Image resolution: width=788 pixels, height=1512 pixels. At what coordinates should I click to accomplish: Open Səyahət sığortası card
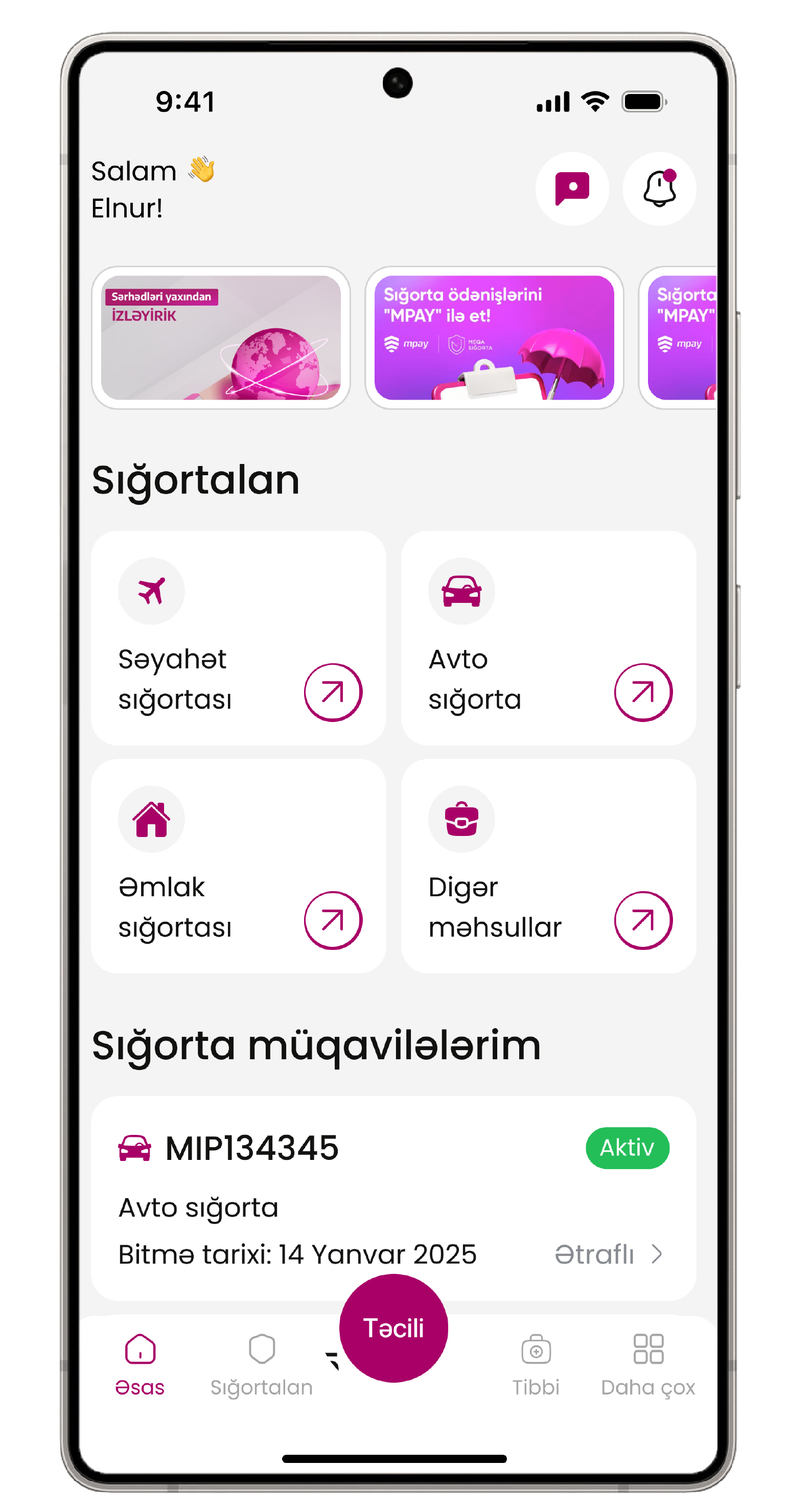click(239, 638)
